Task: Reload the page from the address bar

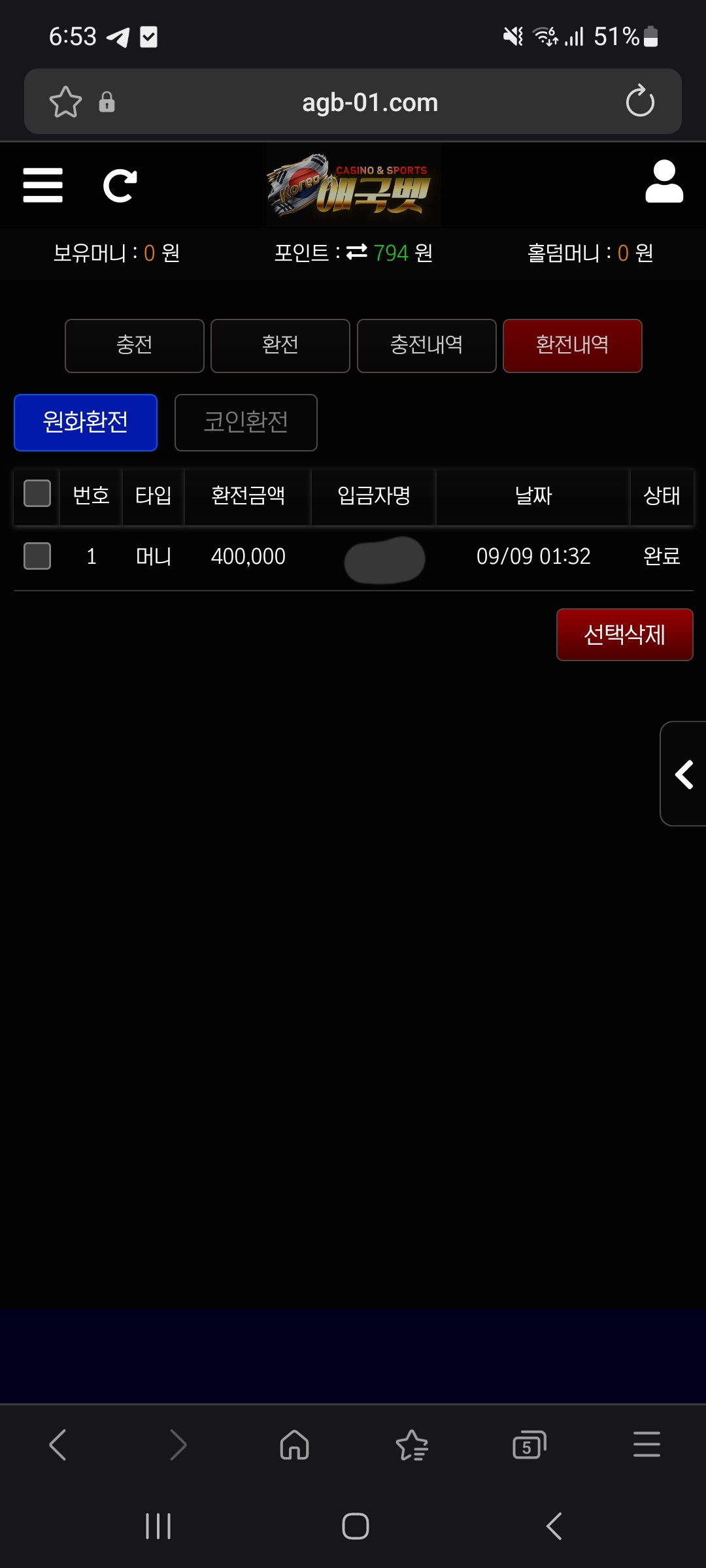Action: (639, 101)
